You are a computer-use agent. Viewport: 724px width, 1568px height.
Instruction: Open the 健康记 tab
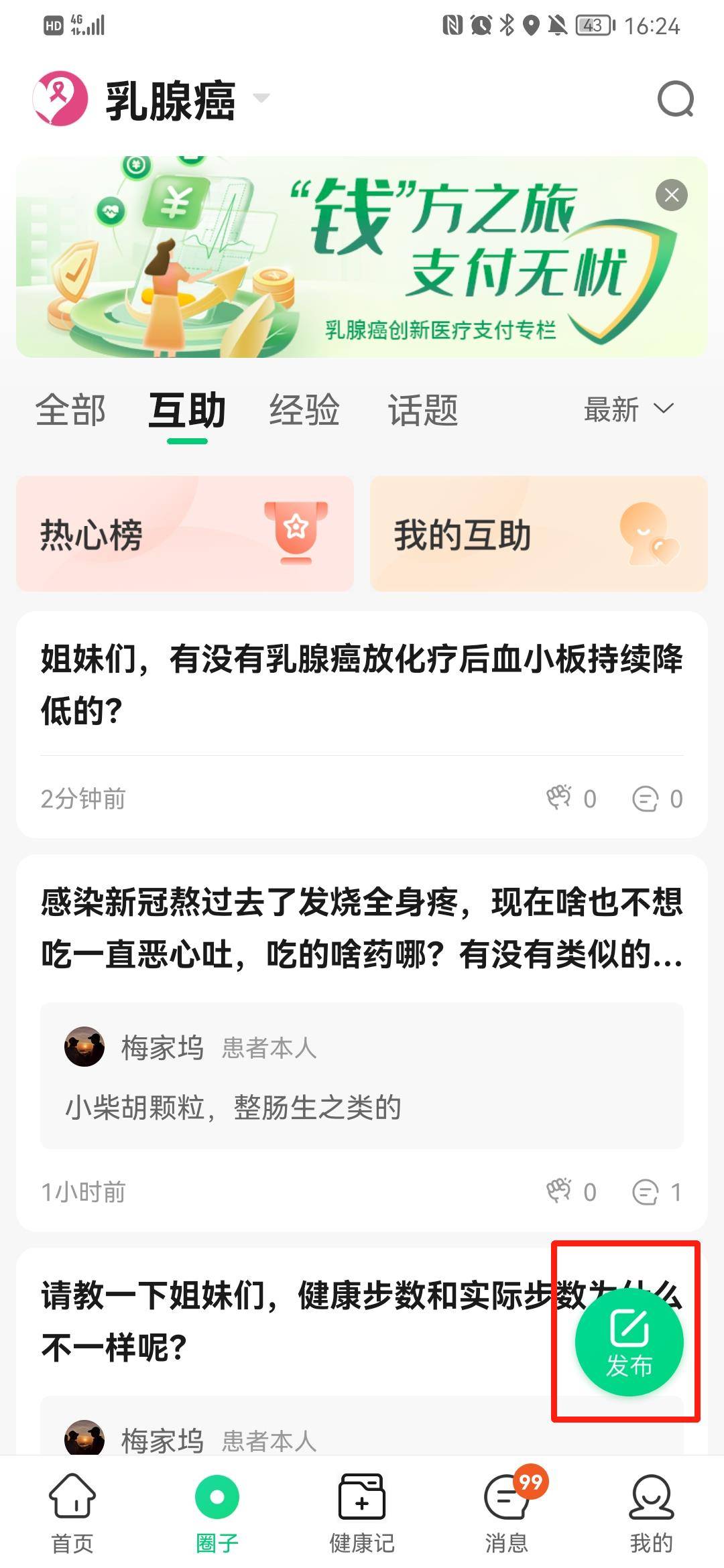click(361, 1513)
